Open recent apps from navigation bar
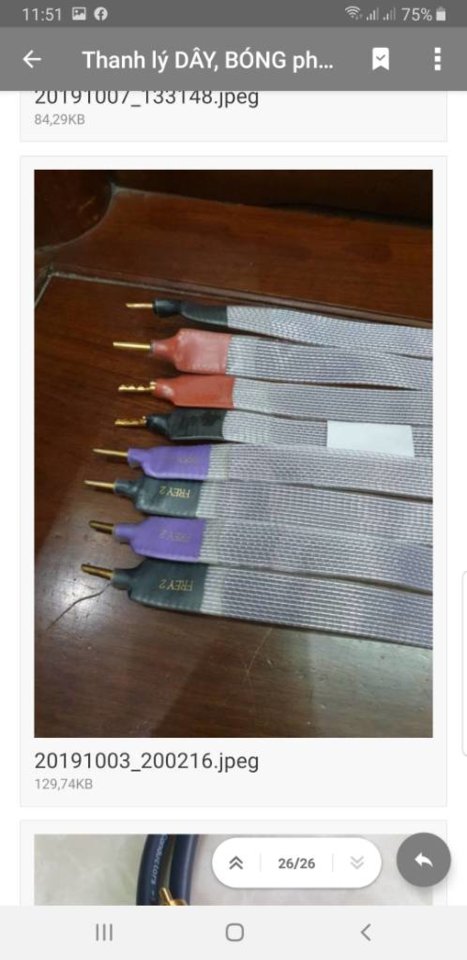This screenshot has width=467, height=960. coord(104,932)
